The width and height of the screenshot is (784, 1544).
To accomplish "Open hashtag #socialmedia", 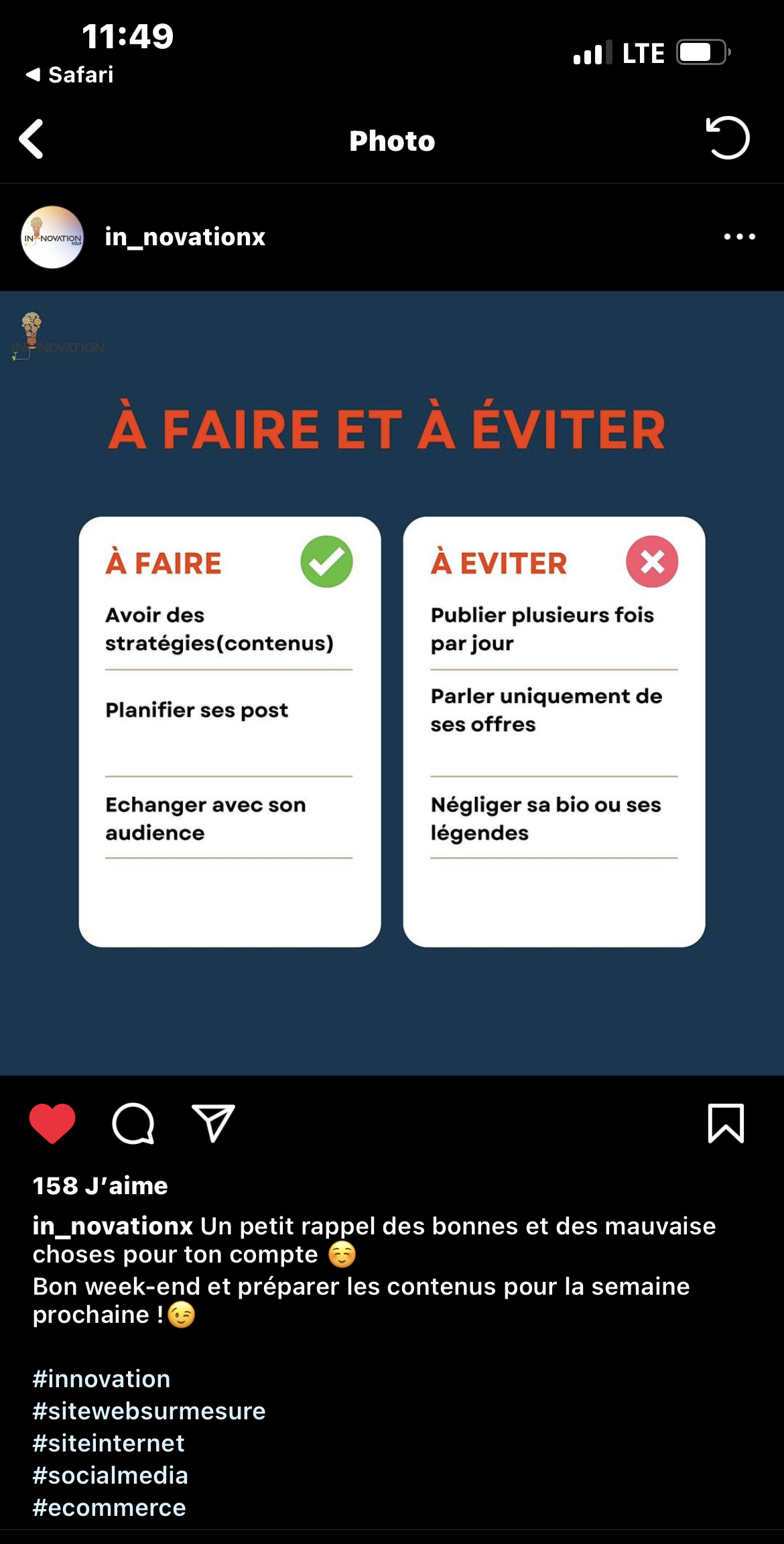I will 111,1476.
